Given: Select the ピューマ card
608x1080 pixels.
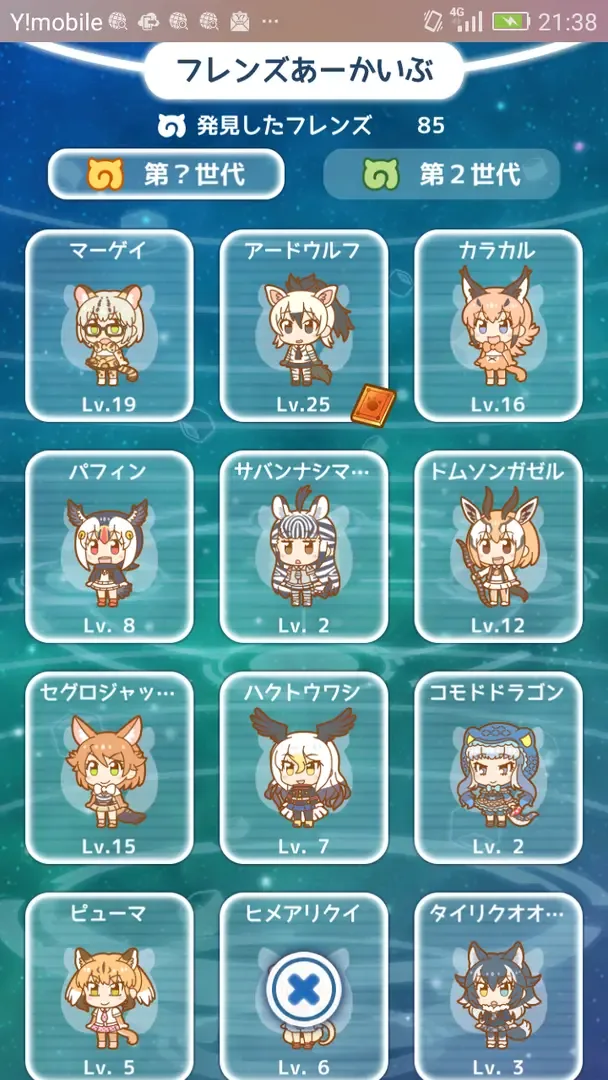Looking at the screenshot, I should pyautogui.click(x=109, y=985).
